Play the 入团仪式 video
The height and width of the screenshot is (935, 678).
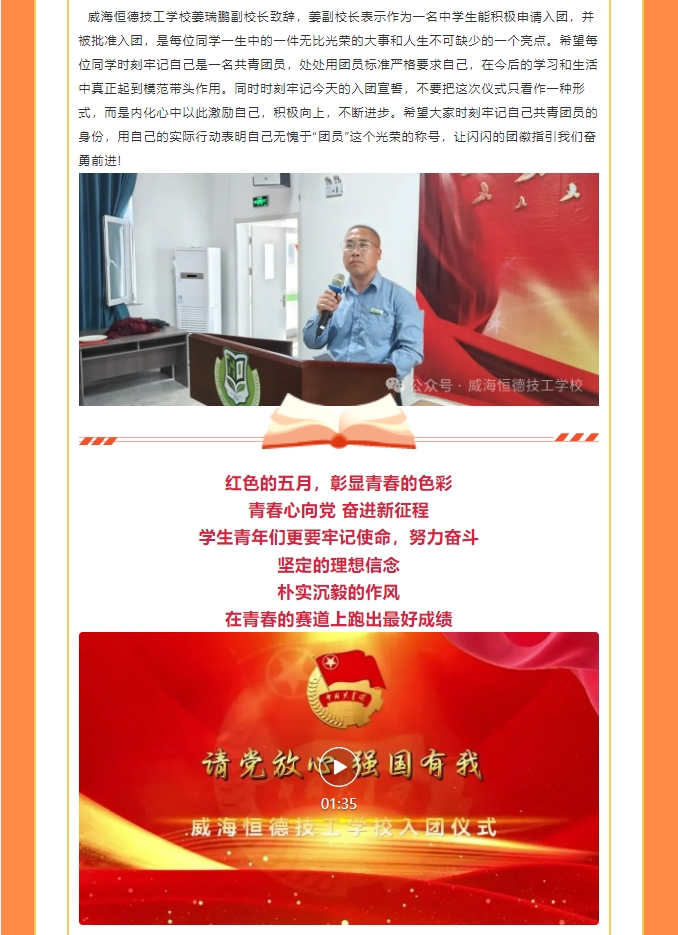(x=339, y=767)
